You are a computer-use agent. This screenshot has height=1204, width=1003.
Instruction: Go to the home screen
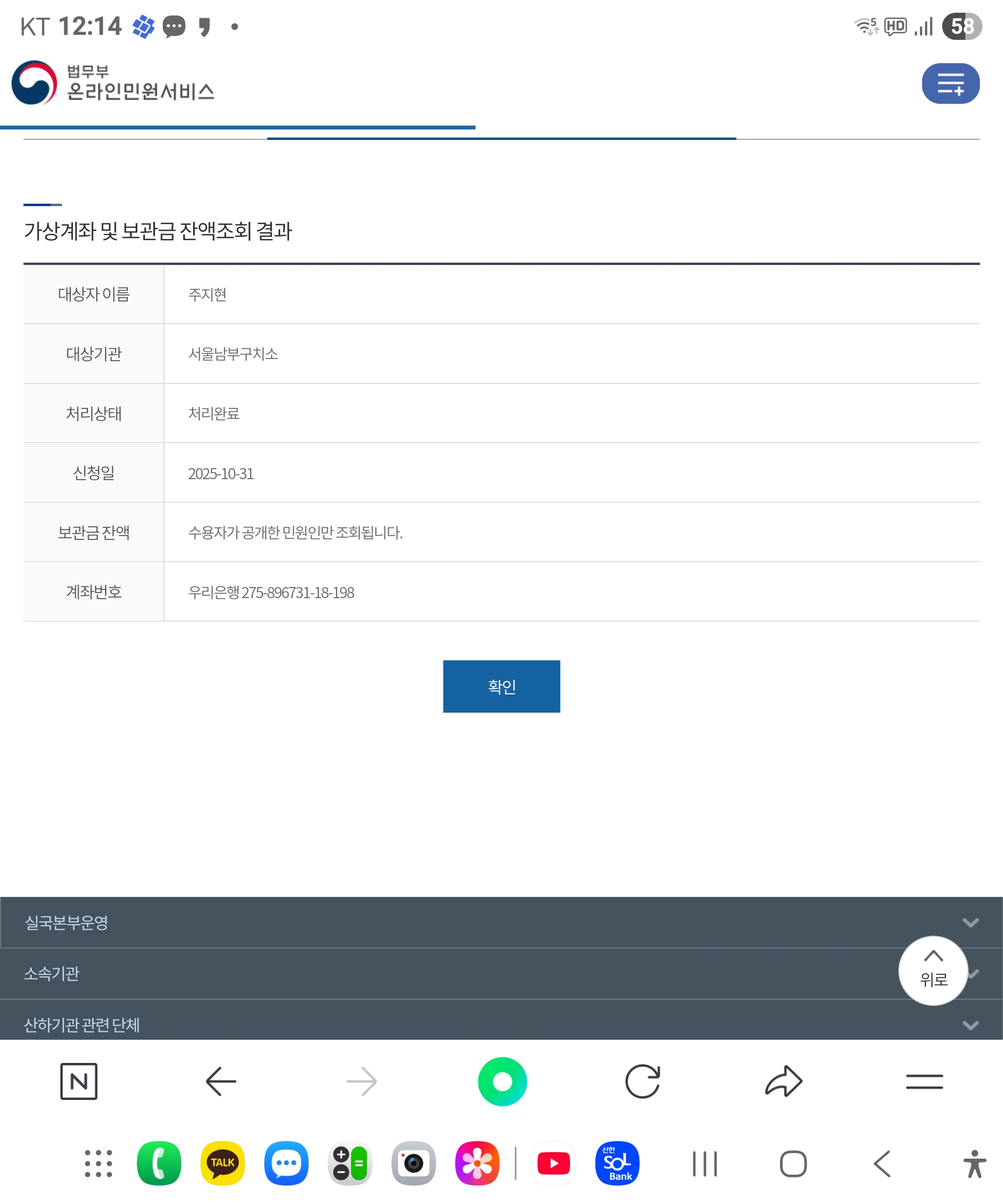pos(793,1163)
